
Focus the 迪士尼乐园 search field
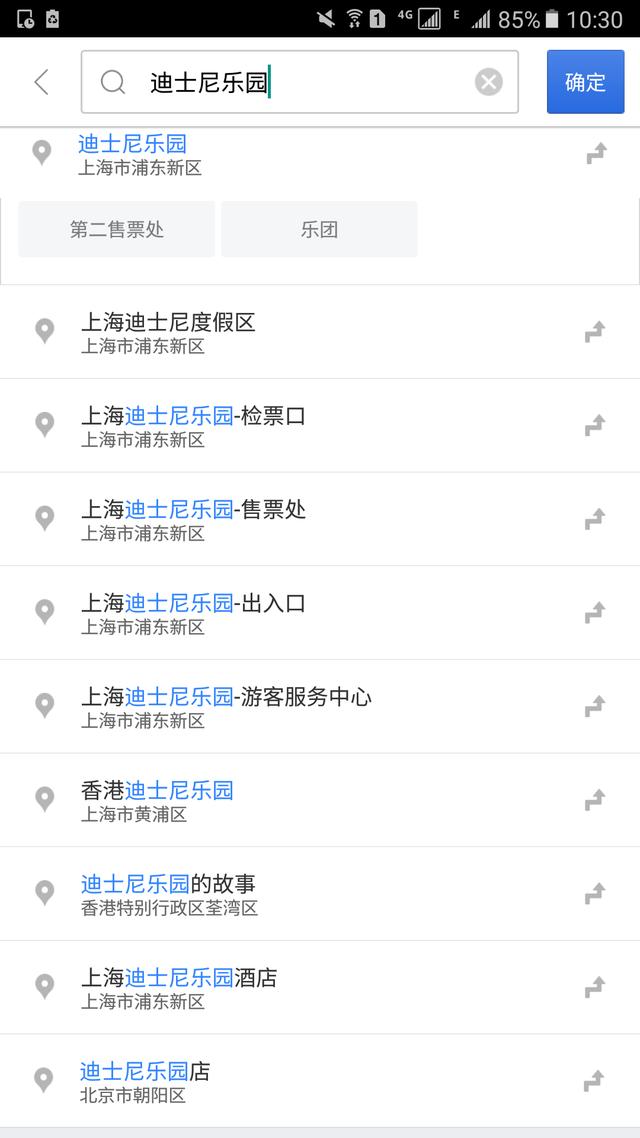[x=299, y=82]
